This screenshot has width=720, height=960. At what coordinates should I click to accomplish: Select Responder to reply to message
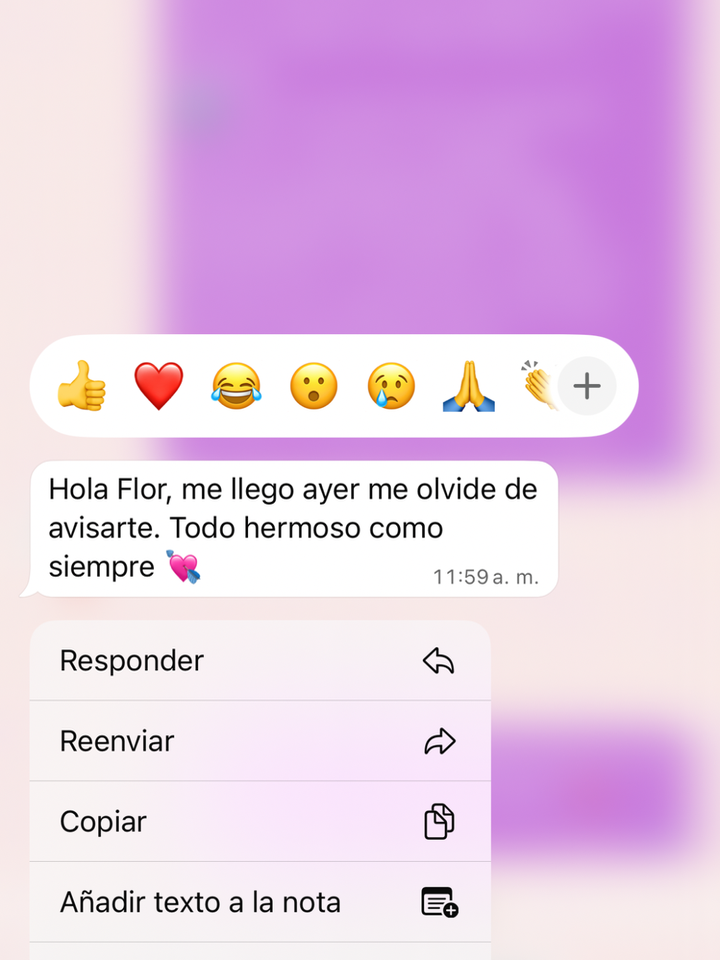coord(260,661)
